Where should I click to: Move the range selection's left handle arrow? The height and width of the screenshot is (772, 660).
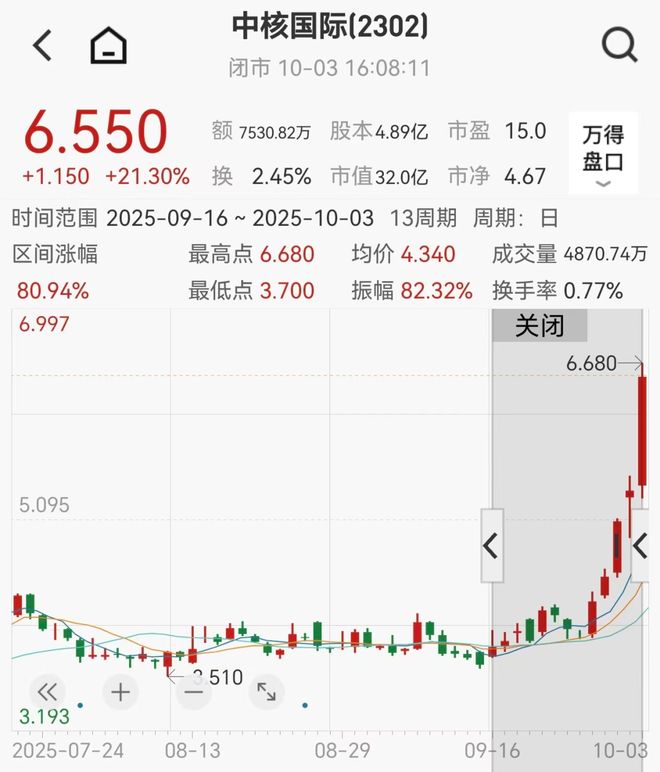point(491,546)
